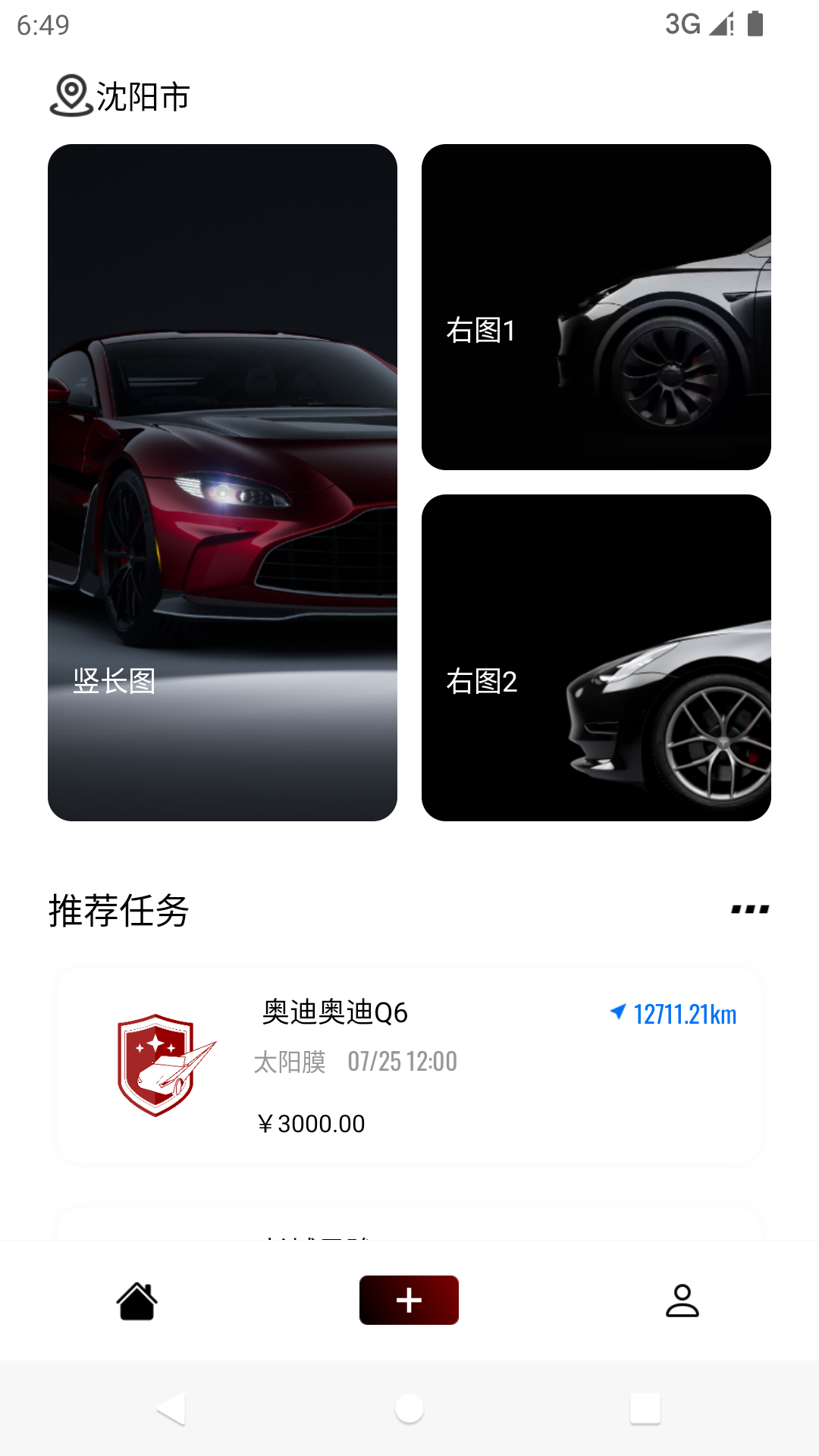Open the 右图1 black car image
The width and height of the screenshot is (819, 1456).
point(597,306)
